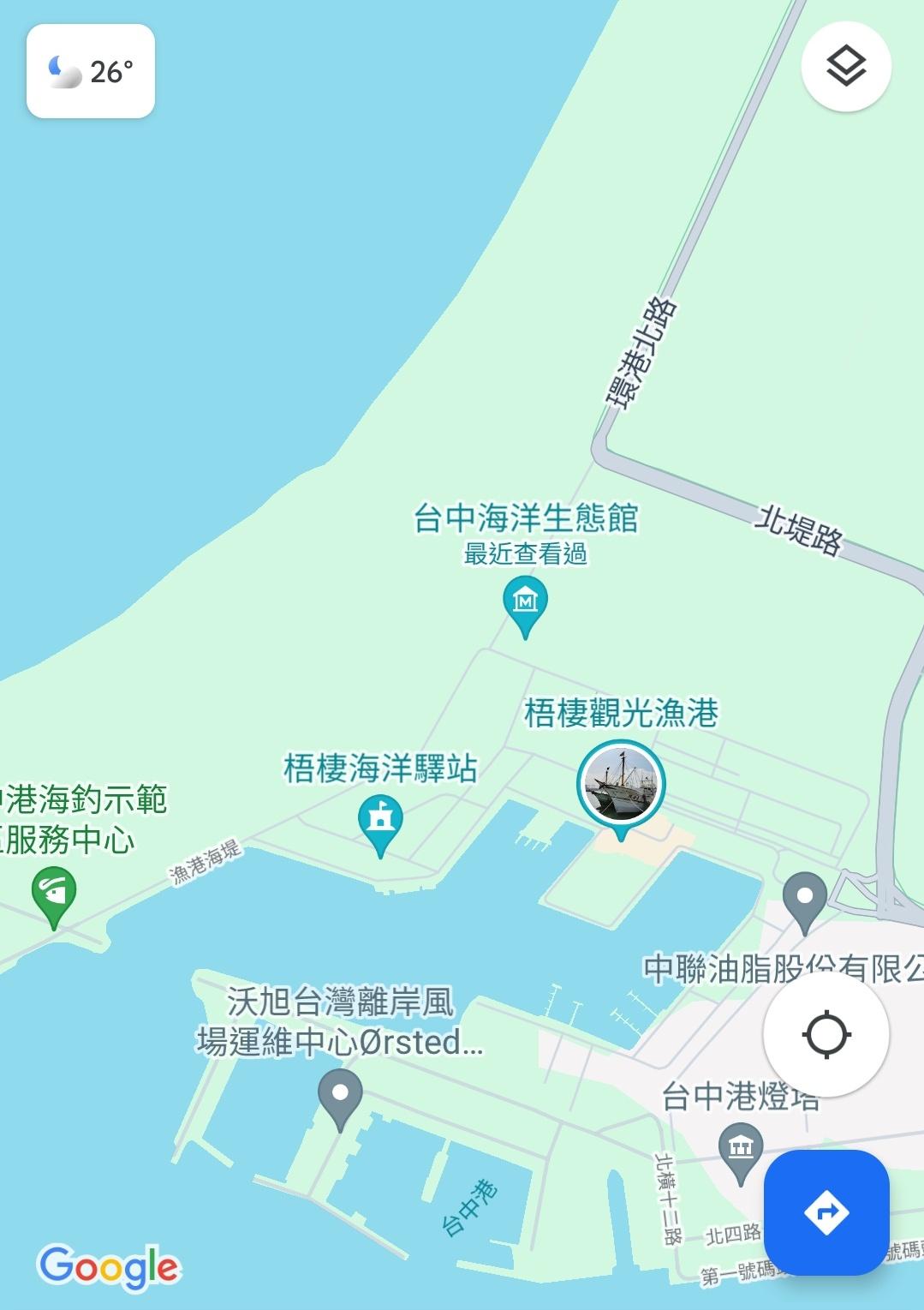Center map on my current location
This screenshot has width=924, height=1310.
click(x=826, y=1034)
